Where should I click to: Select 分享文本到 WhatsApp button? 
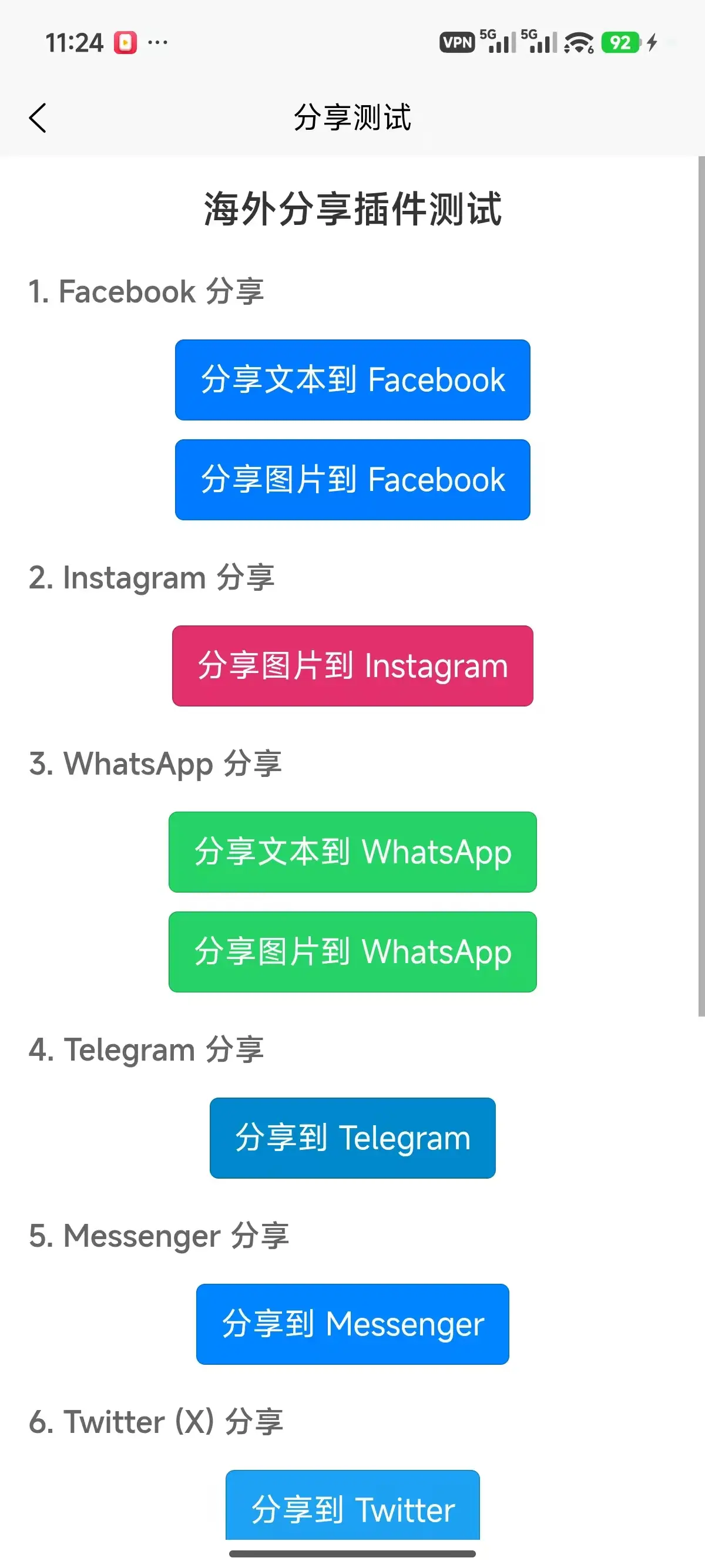pyautogui.click(x=352, y=852)
